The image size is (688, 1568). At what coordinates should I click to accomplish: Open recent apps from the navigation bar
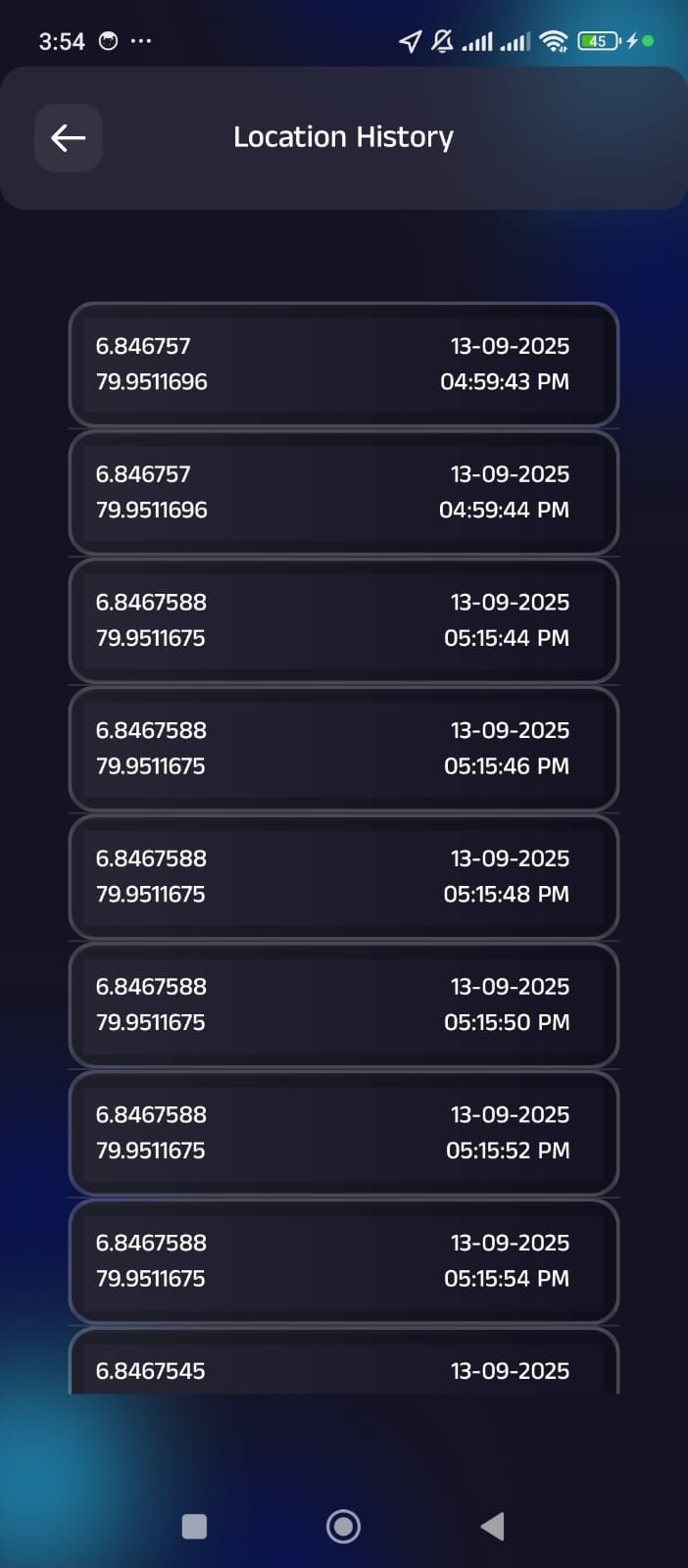coord(195,1526)
